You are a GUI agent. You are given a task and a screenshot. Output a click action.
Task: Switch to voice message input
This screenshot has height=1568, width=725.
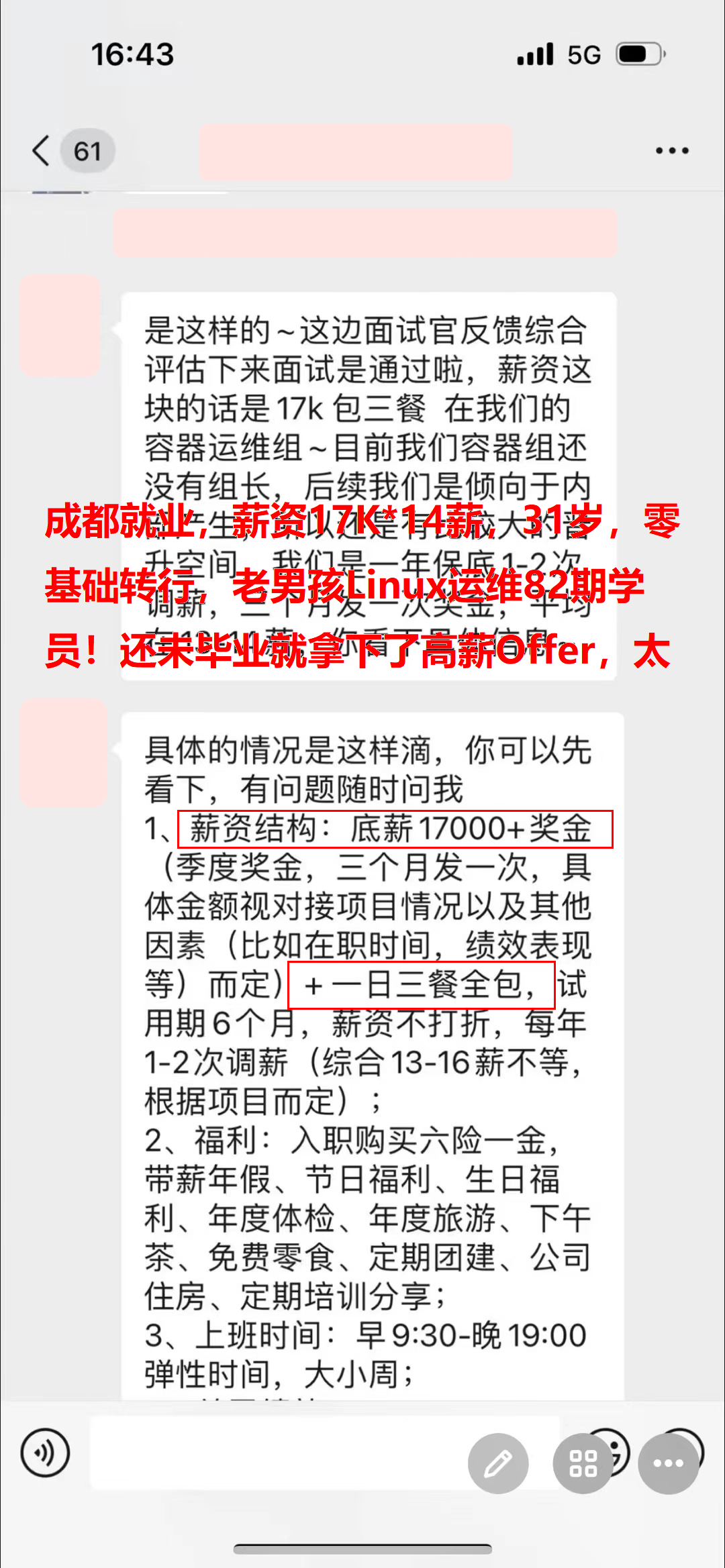pyautogui.click(x=45, y=1453)
